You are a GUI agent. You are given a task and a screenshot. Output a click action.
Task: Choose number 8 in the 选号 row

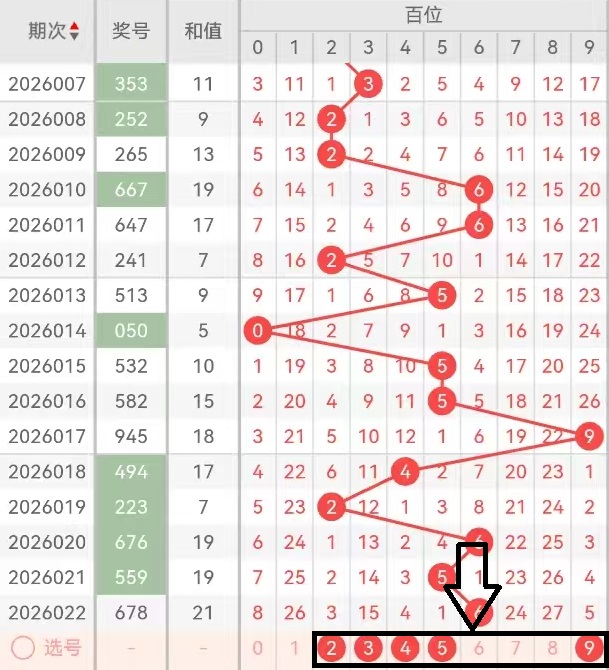pos(551,648)
